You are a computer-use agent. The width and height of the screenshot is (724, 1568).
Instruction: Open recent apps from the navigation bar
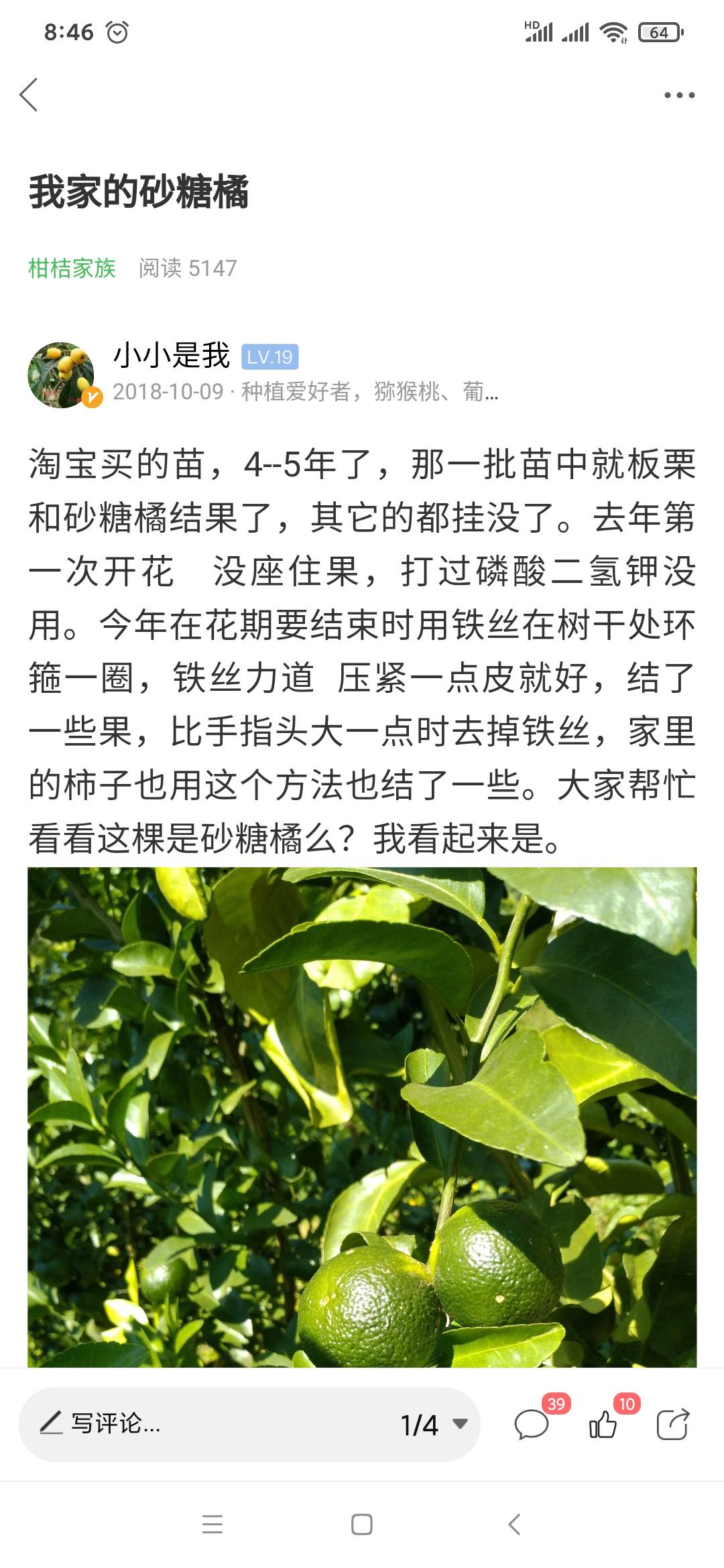(213, 1524)
